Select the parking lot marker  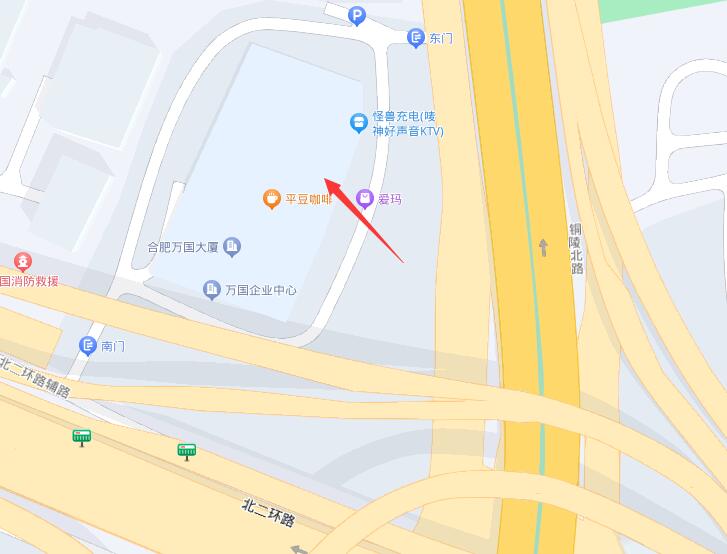coord(357,15)
